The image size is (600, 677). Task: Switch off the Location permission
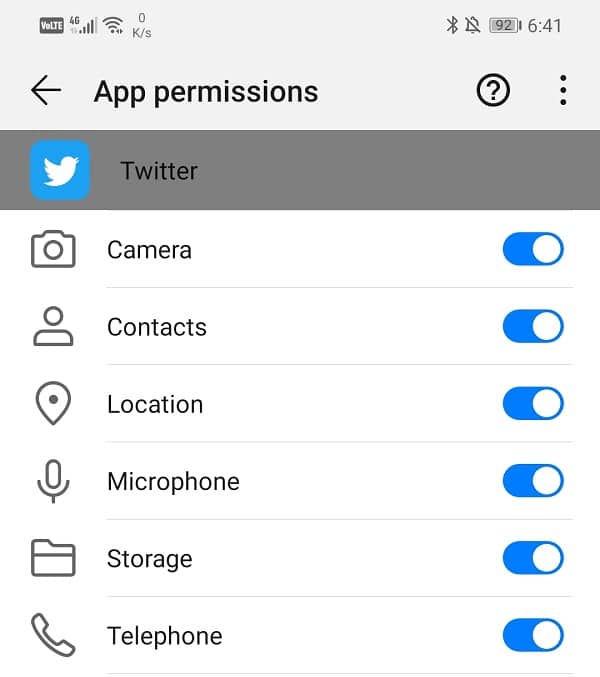pos(532,404)
